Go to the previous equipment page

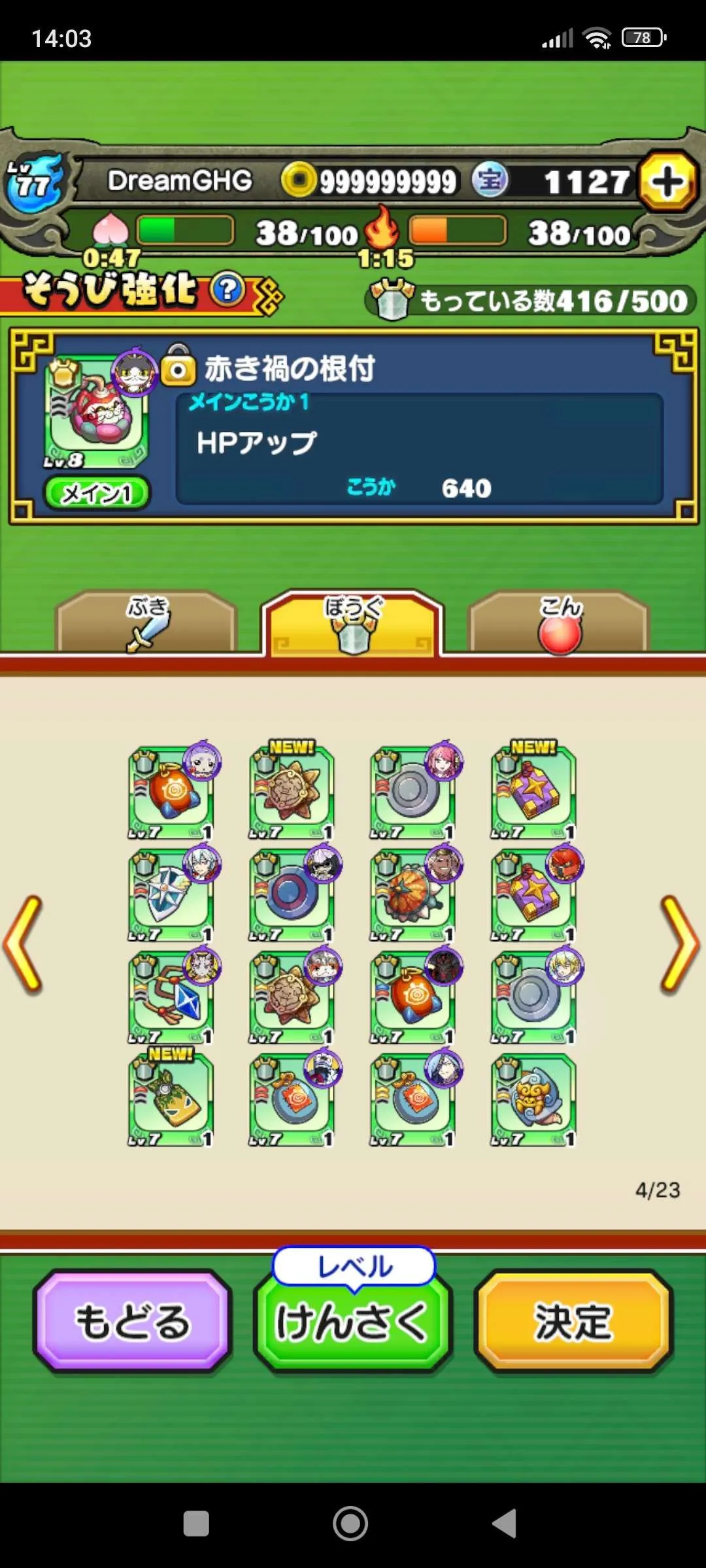click(24, 944)
